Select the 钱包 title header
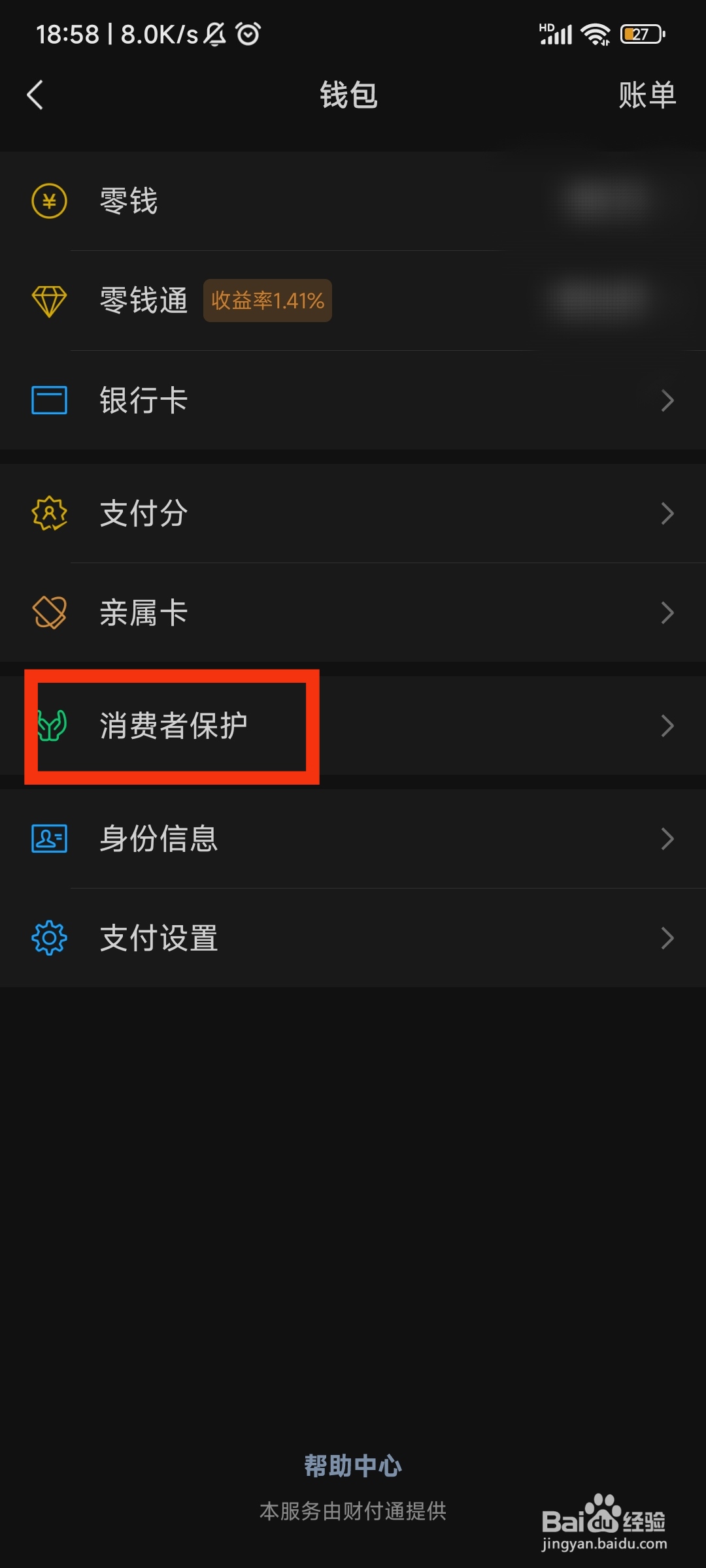Image resolution: width=706 pixels, height=1568 pixels. pos(348,95)
